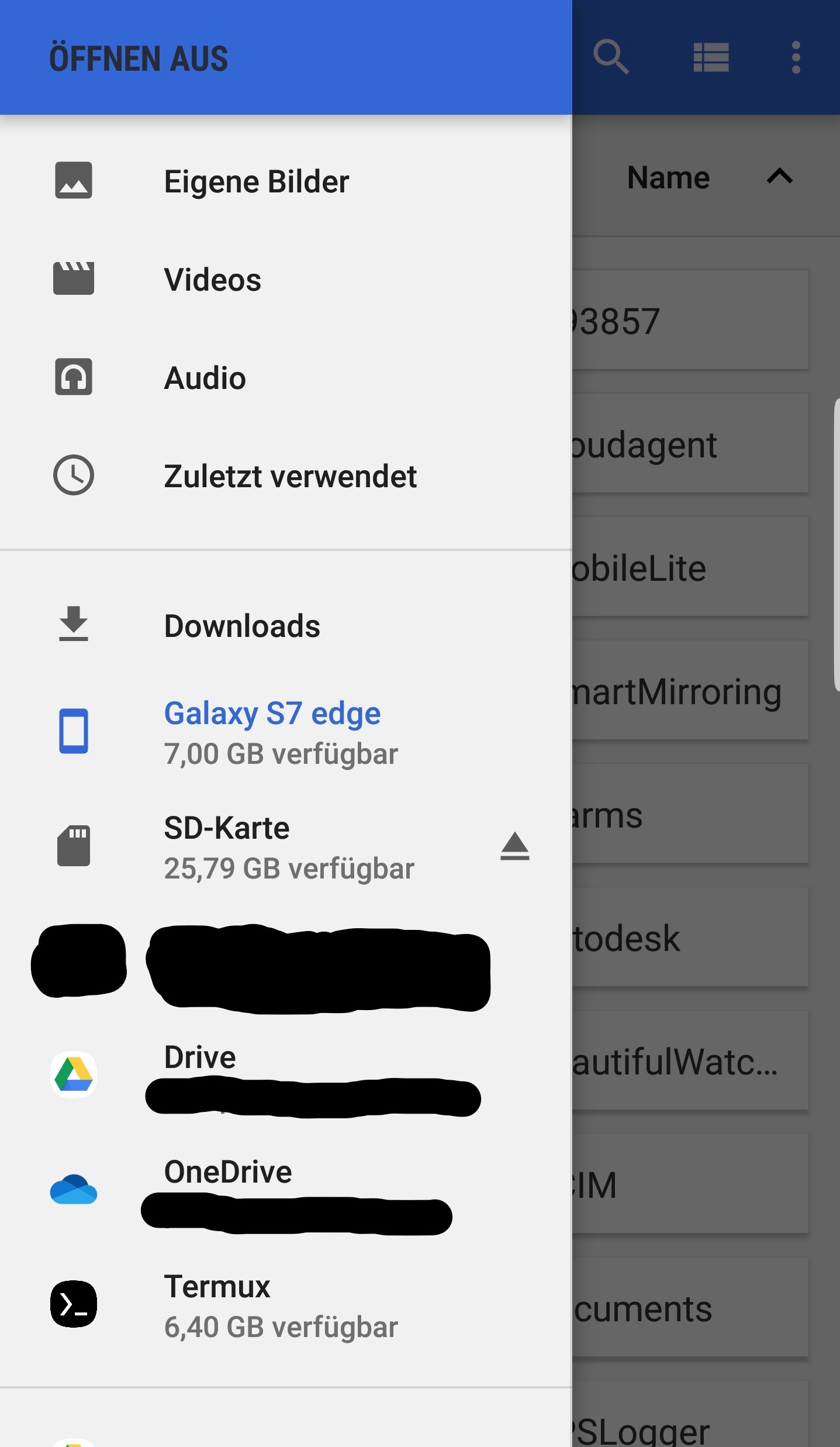
Task: Open the SD-Karte storage
Action: 288,846
